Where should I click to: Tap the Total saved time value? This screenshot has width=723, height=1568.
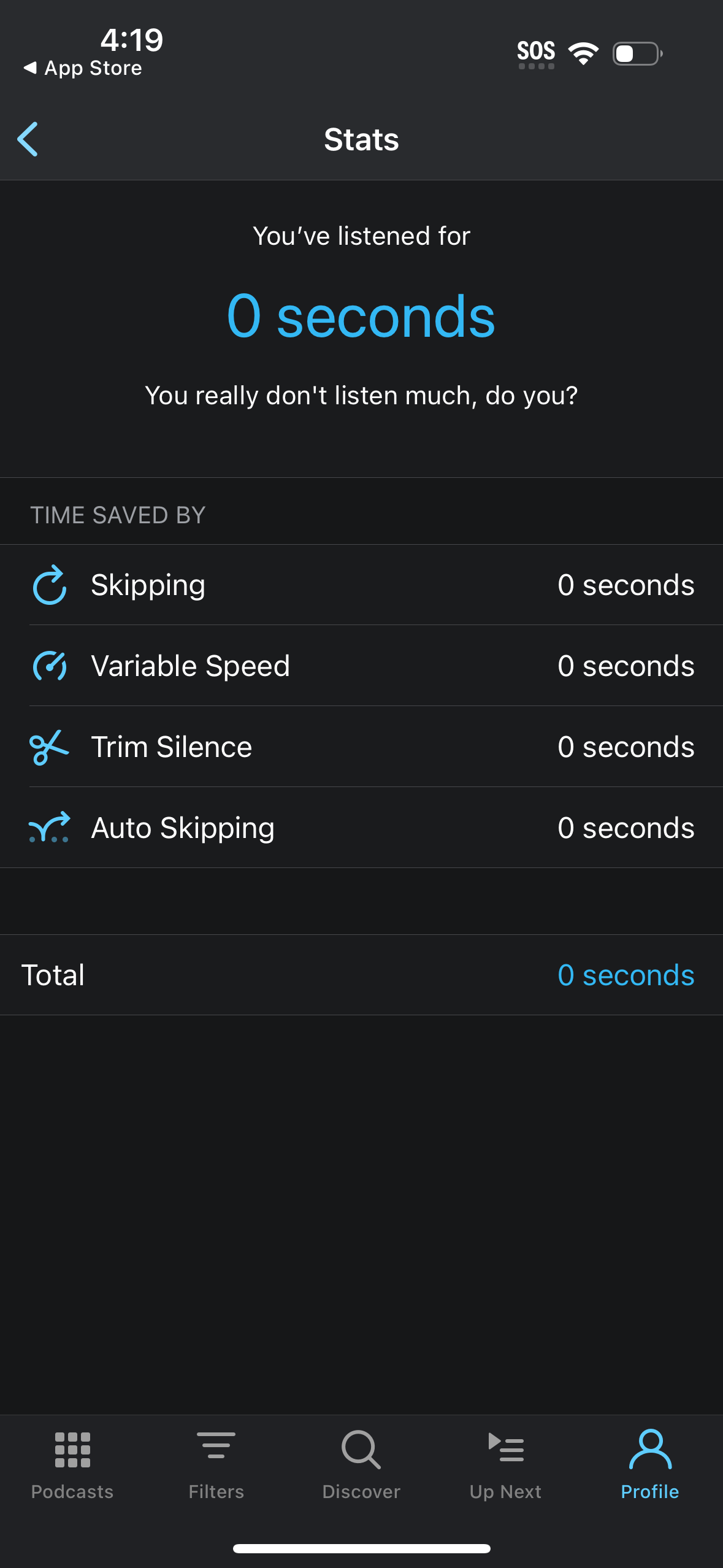[626, 975]
